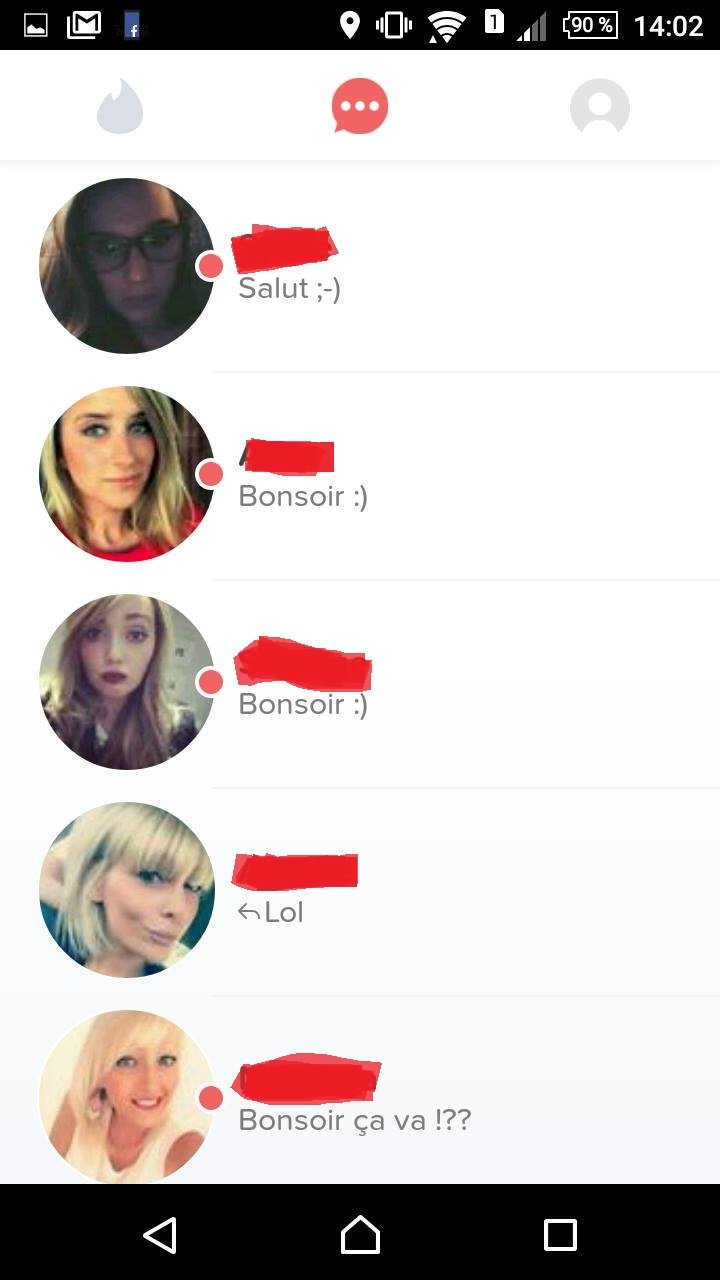
Task: Show recent apps
Action: pos(560,1234)
